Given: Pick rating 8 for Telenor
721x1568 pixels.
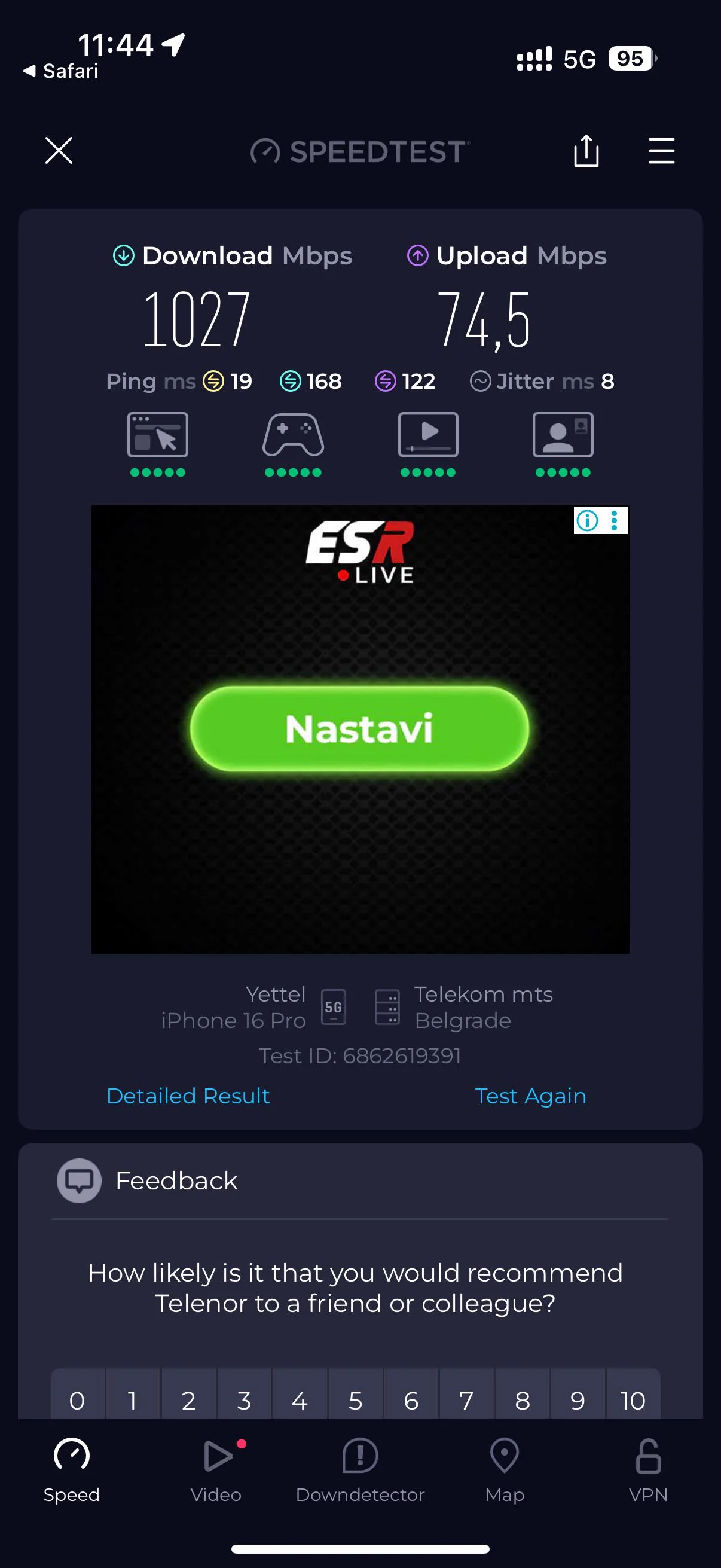Looking at the screenshot, I should [522, 1400].
